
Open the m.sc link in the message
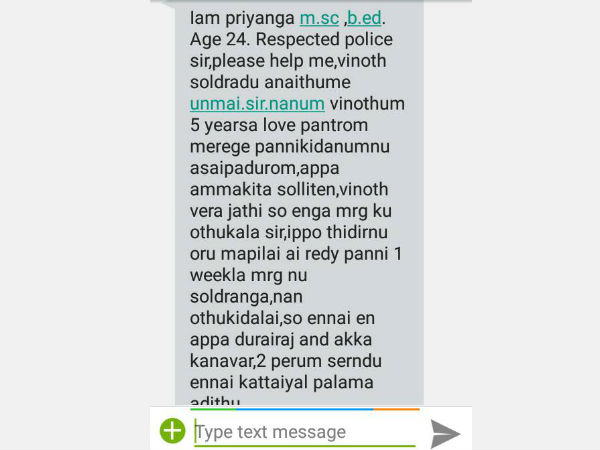tap(319, 18)
